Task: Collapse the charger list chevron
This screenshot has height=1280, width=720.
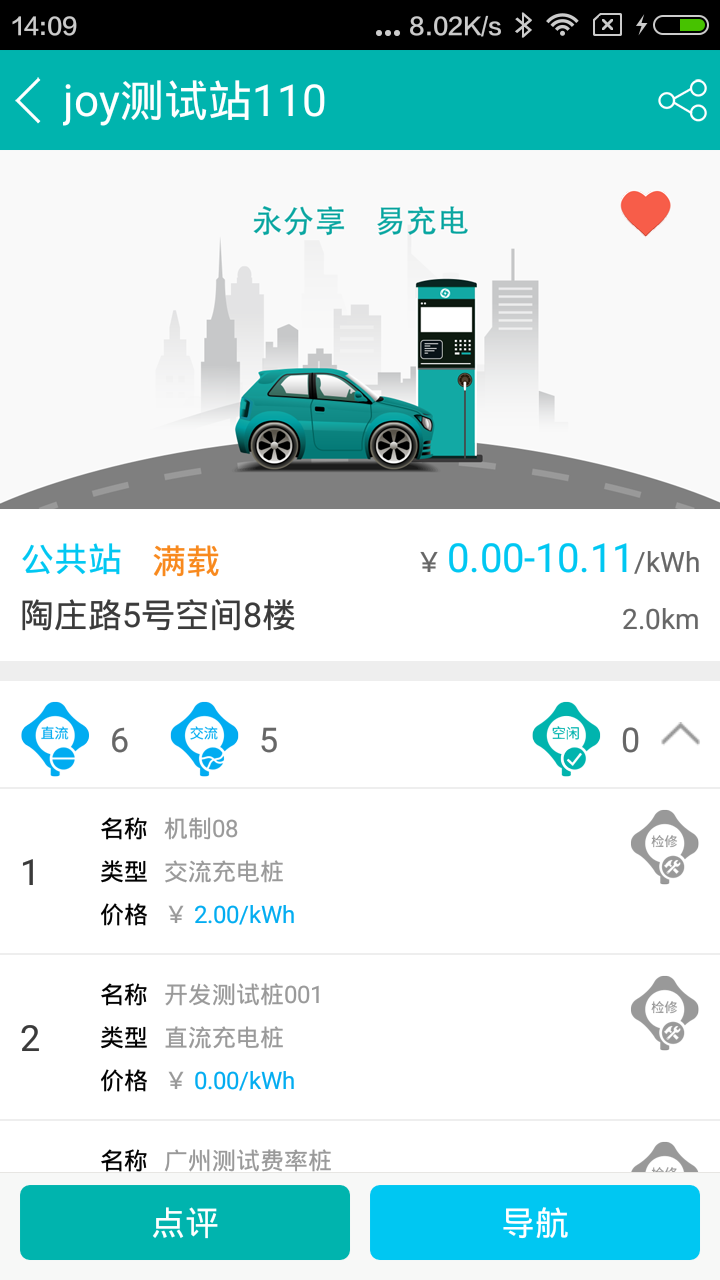Action: 680,737
